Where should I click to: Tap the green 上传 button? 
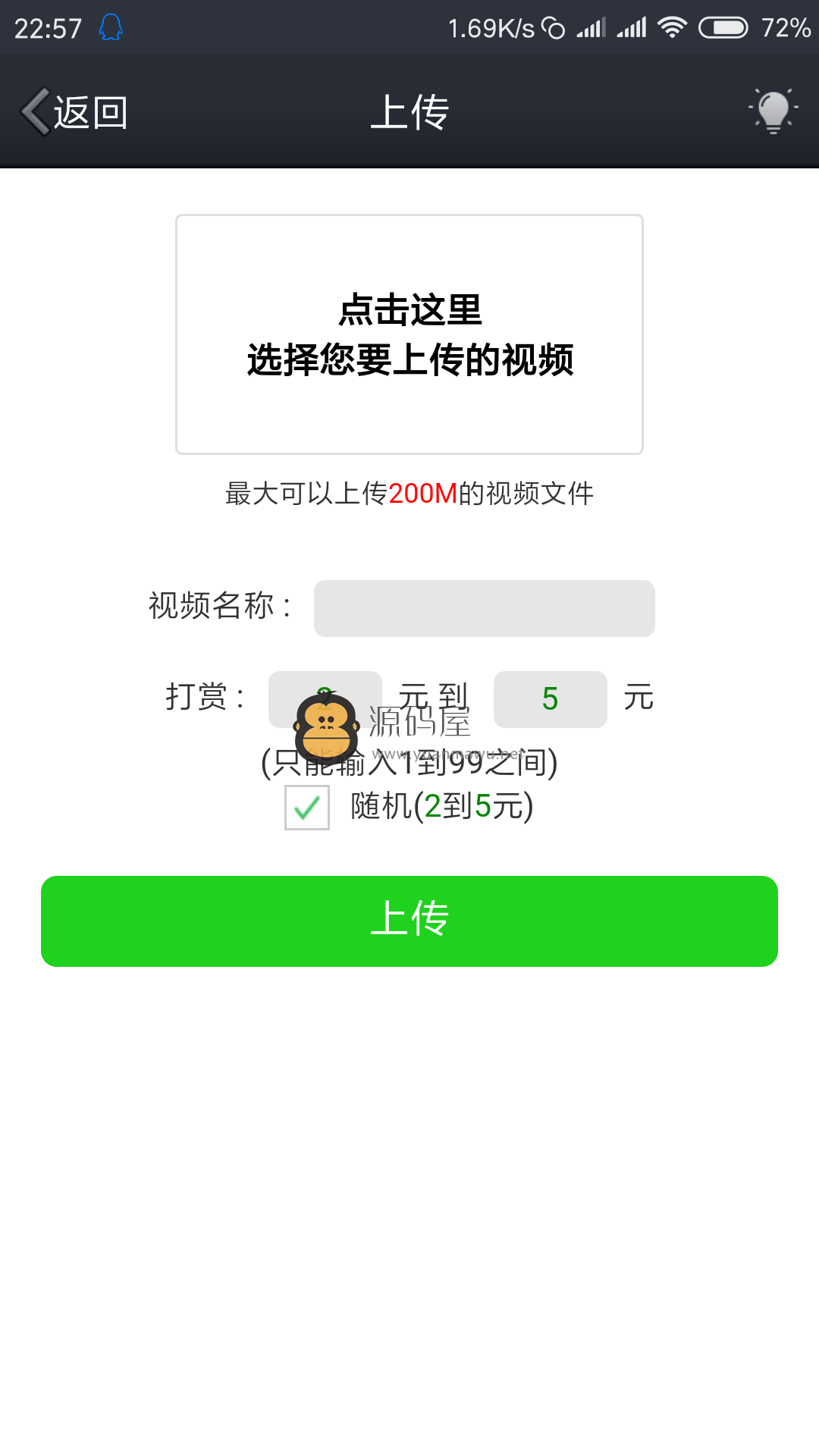(x=409, y=921)
